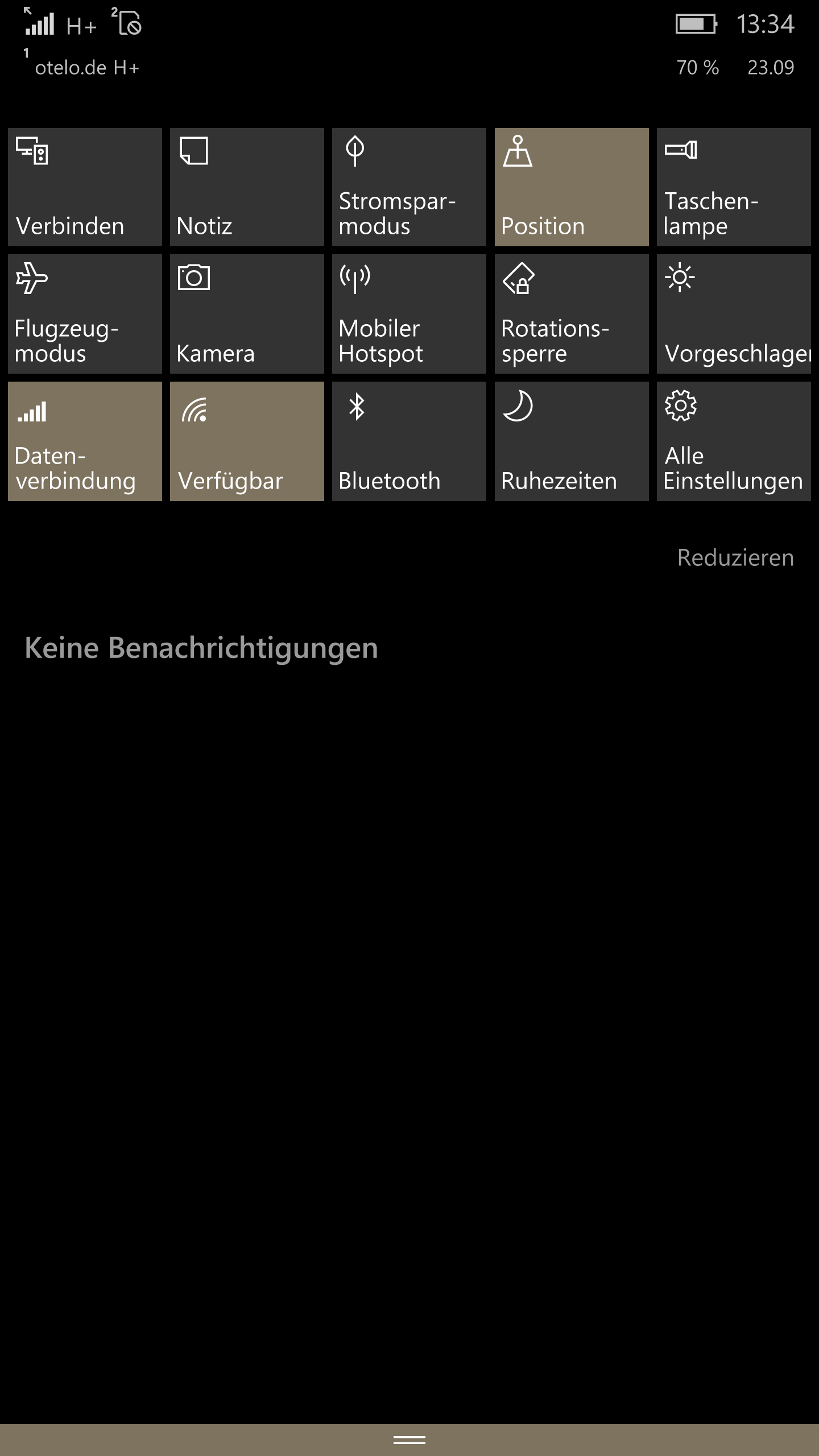
Task: Enable Rotationssperre
Action: [572, 314]
